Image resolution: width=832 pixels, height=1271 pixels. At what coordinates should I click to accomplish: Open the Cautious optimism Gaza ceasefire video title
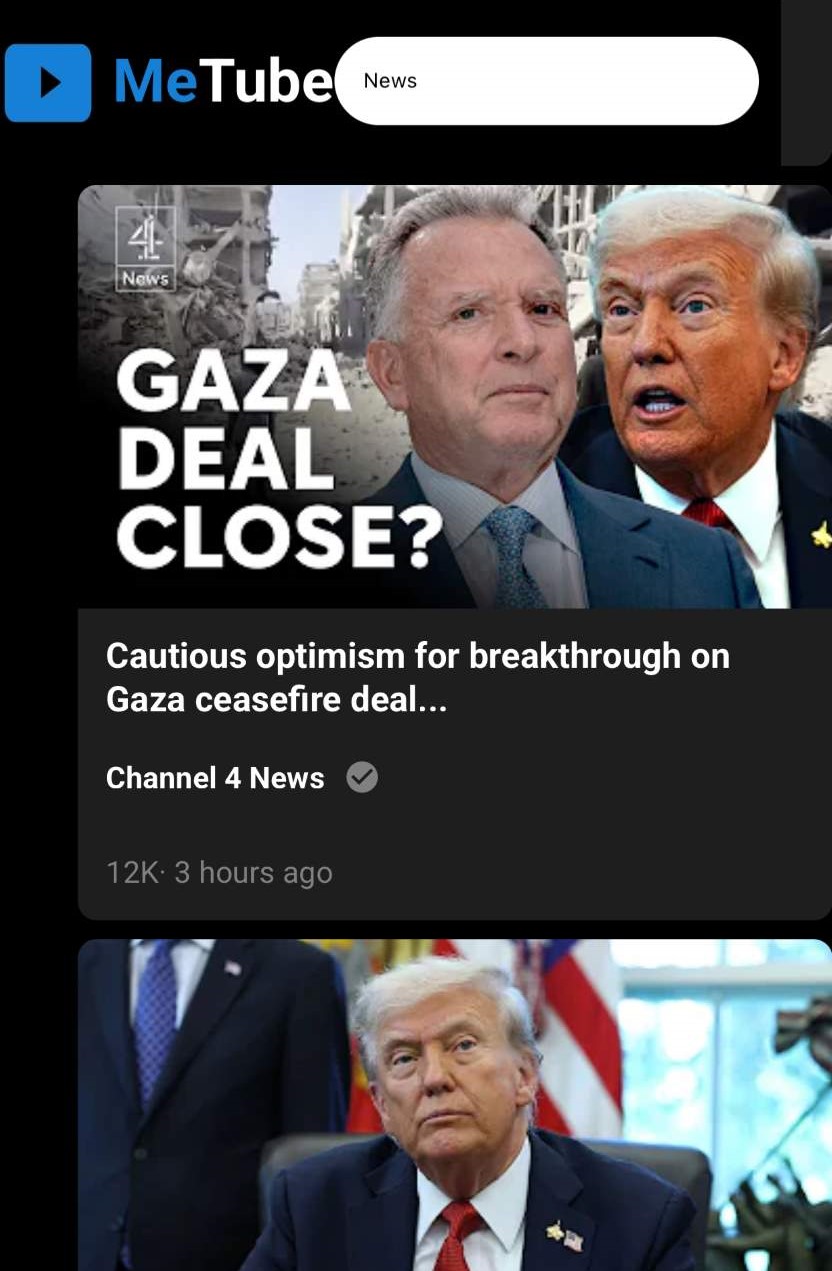tap(417, 678)
